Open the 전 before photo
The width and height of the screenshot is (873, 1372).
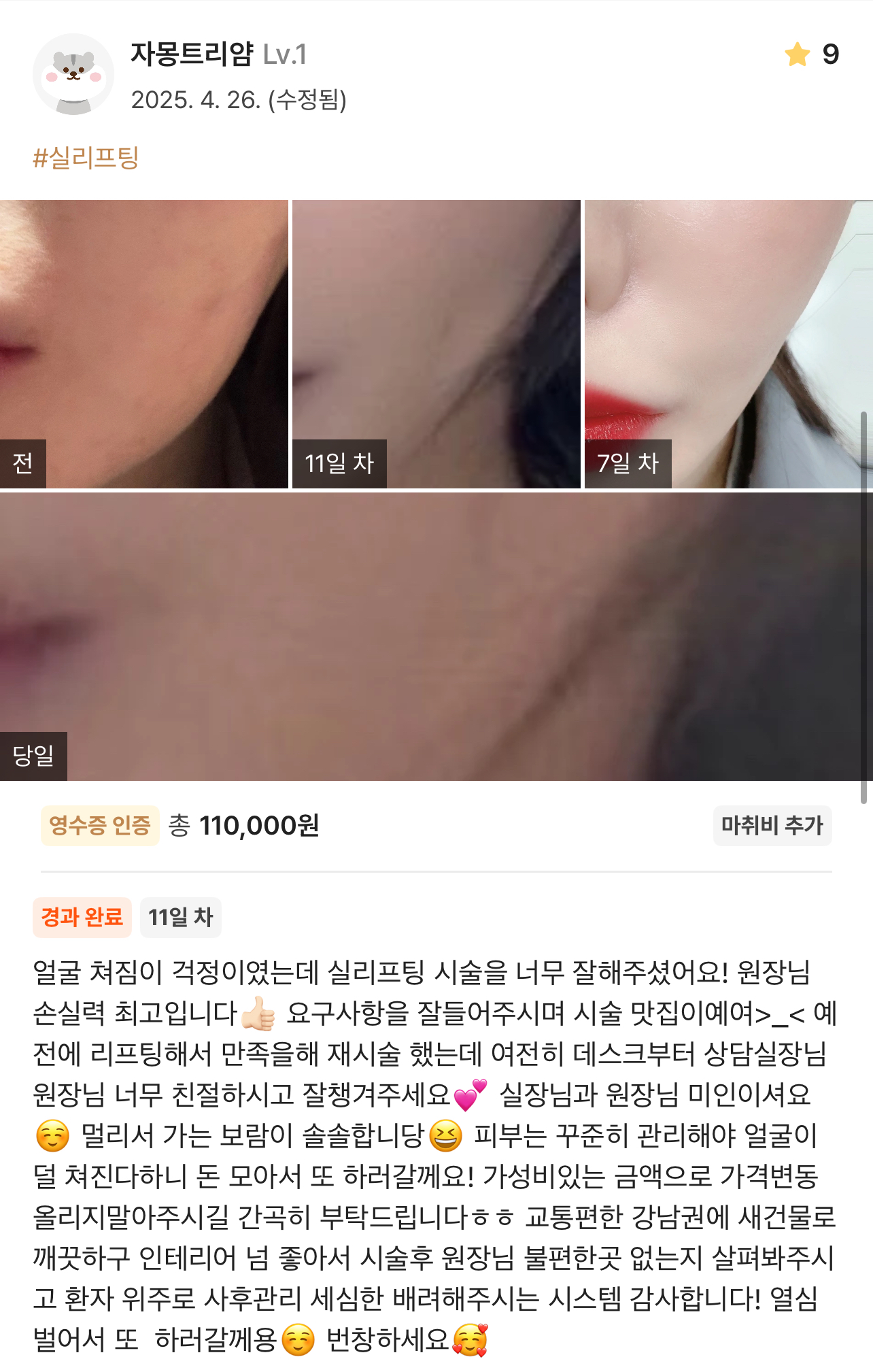point(143,344)
